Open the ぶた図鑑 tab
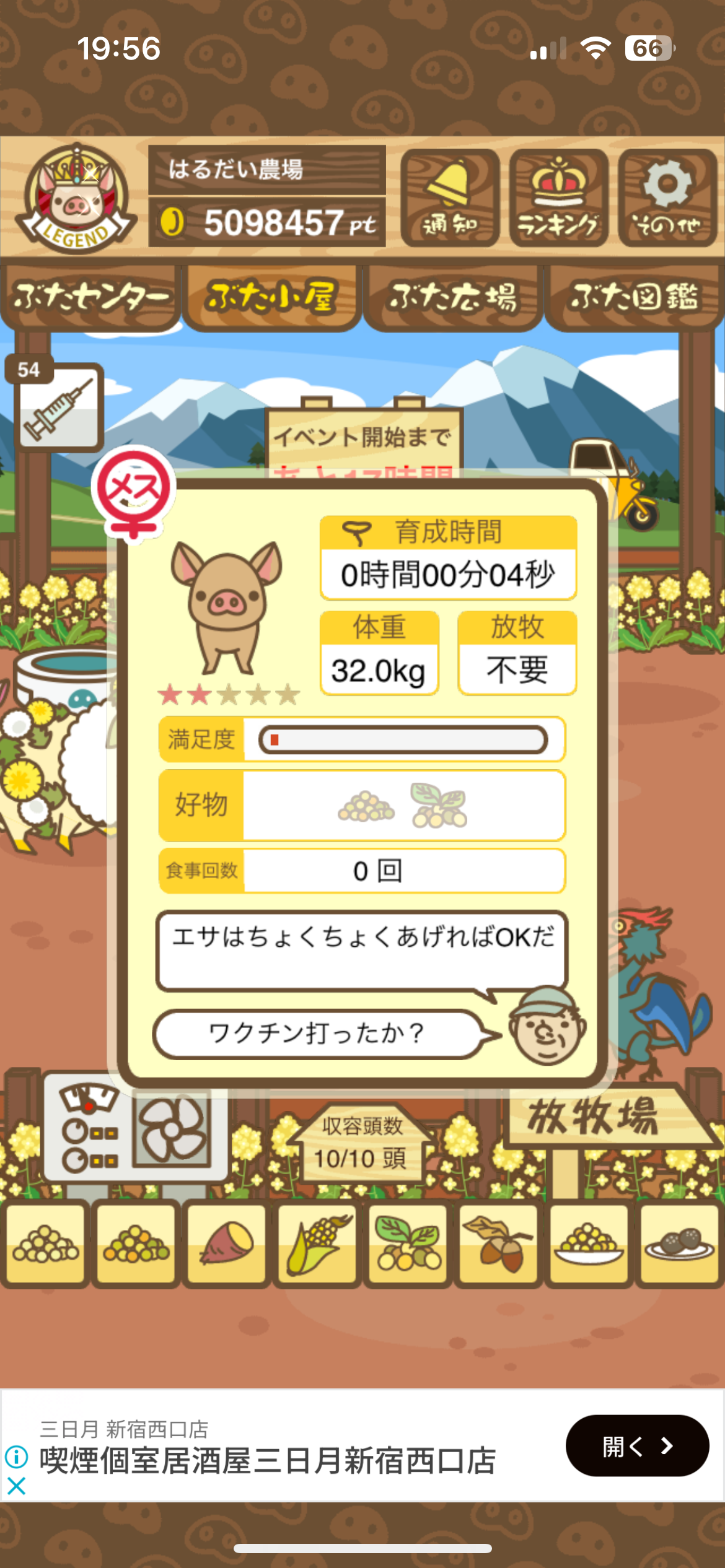 point(634,297)
